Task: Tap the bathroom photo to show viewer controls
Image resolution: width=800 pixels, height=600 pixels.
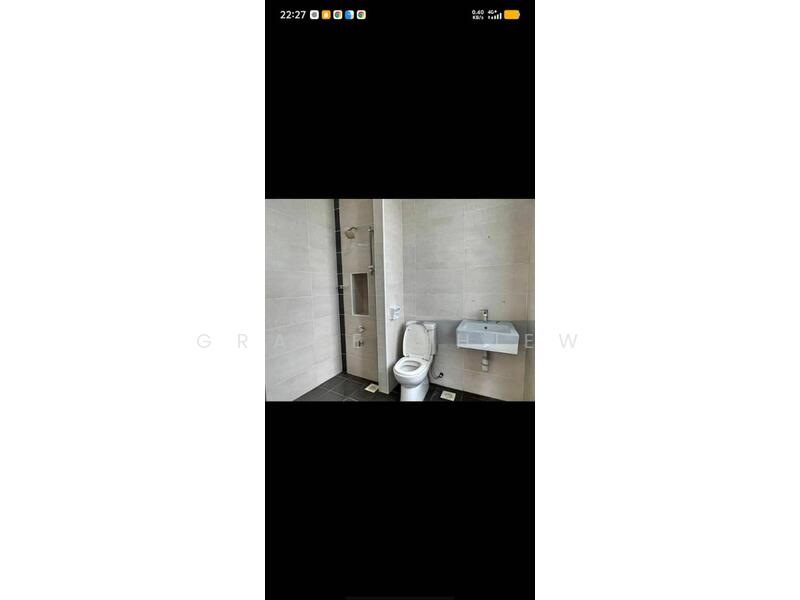Action: pos(400,300)
